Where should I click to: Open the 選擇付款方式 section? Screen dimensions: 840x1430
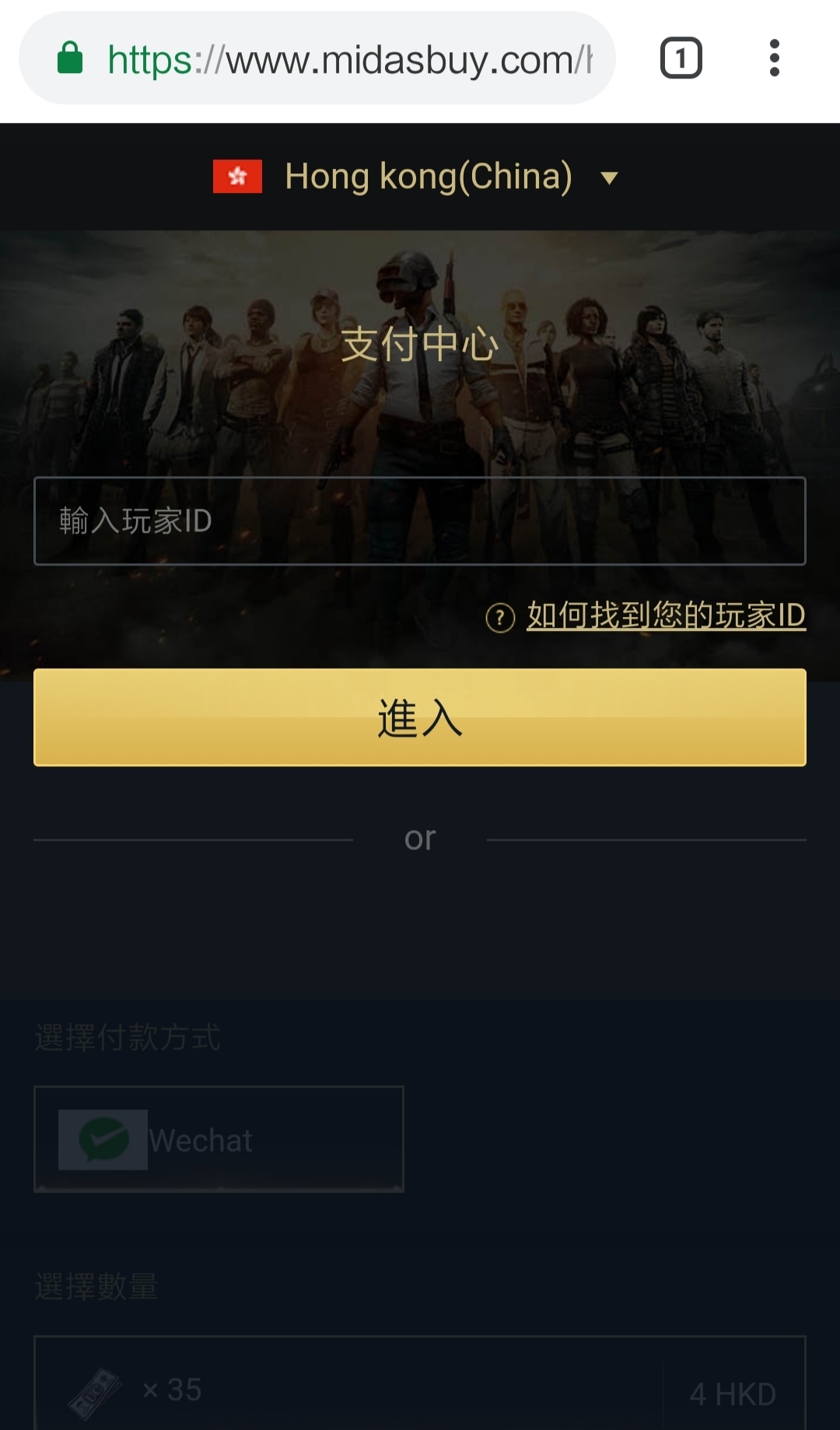127,1038
